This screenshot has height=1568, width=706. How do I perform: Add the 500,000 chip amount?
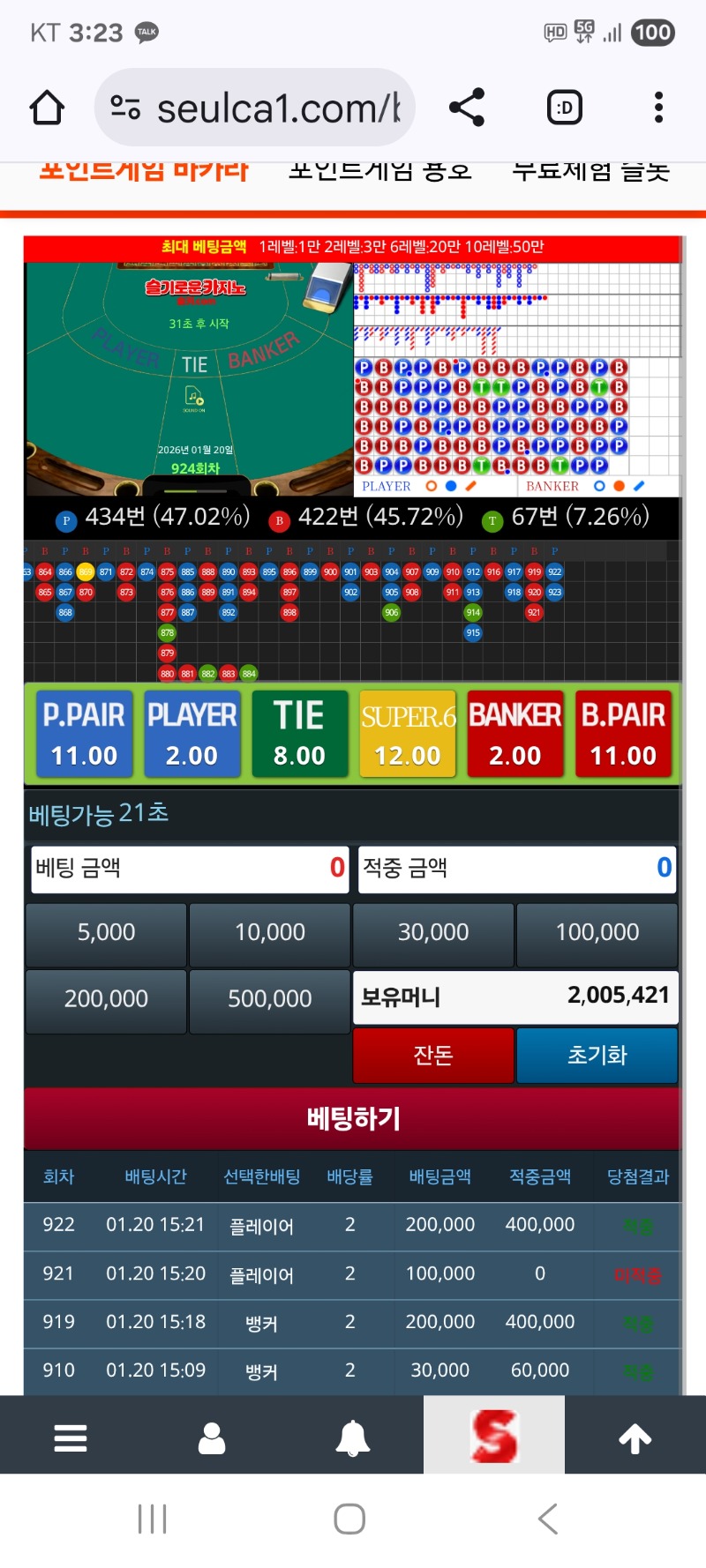(x=270, y=999)
